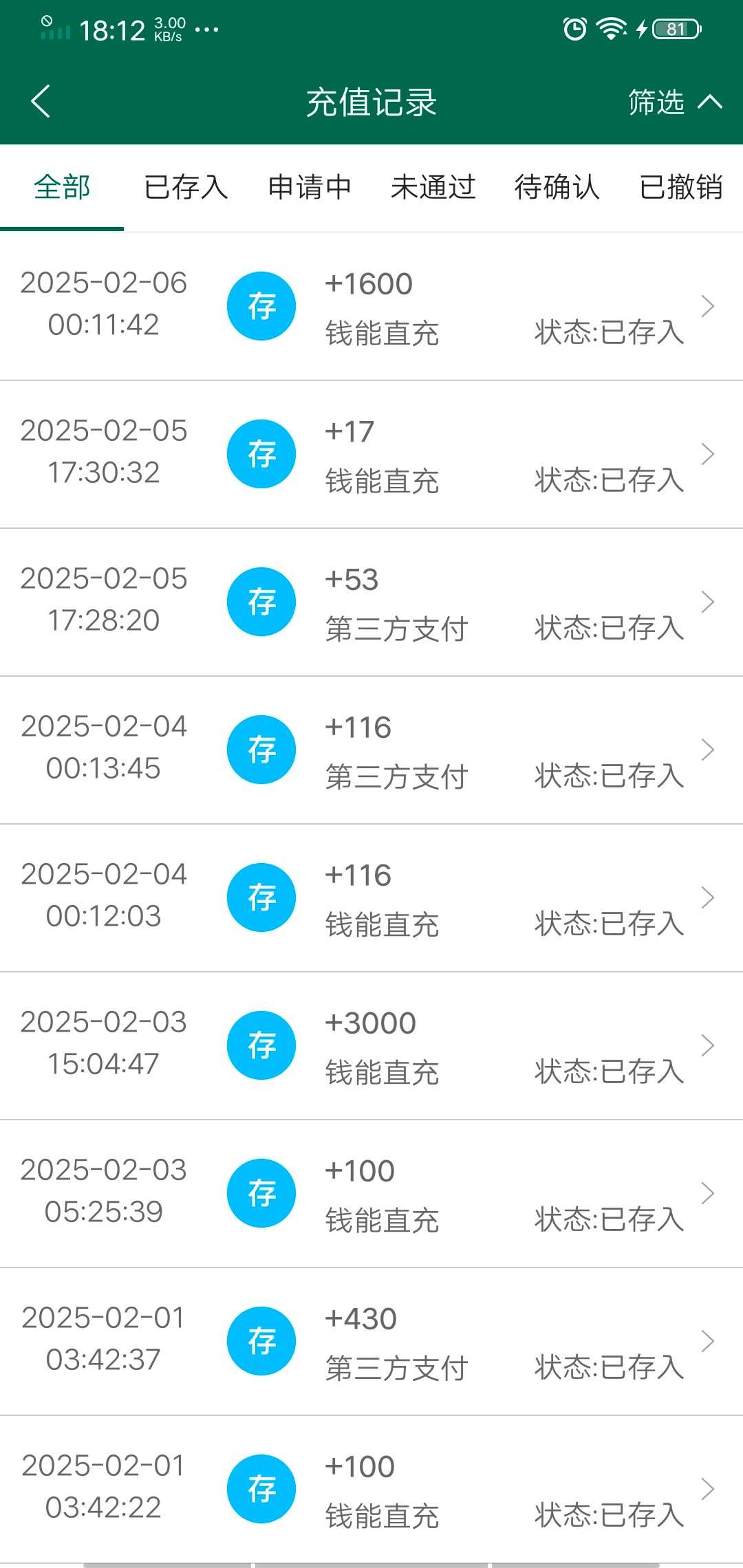Select the 未通过 tab
Image resolution: width=743 pixels, height=1568 pixels.
coord(433,187)
